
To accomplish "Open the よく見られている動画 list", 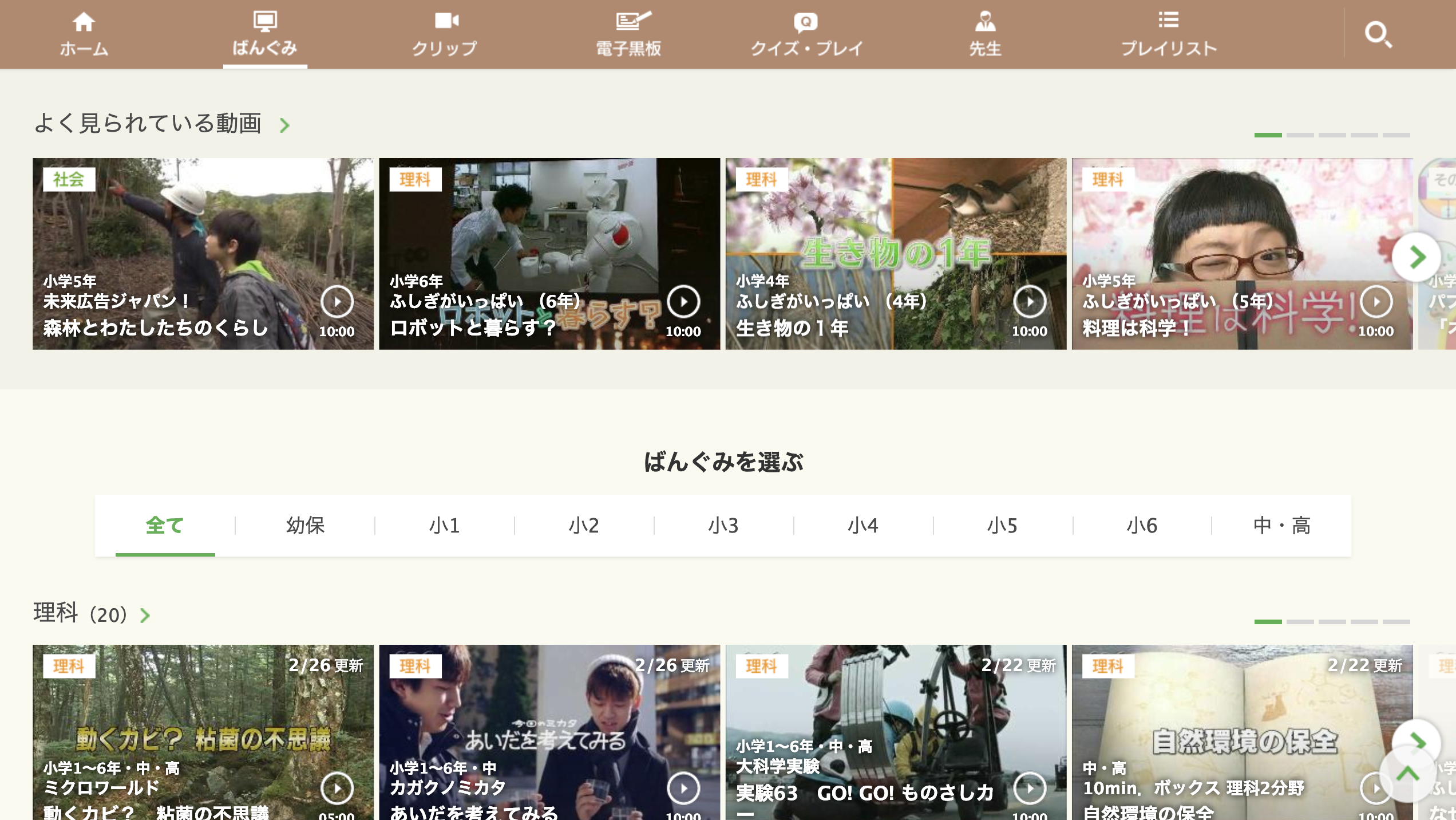I will [x=163, y=124].
